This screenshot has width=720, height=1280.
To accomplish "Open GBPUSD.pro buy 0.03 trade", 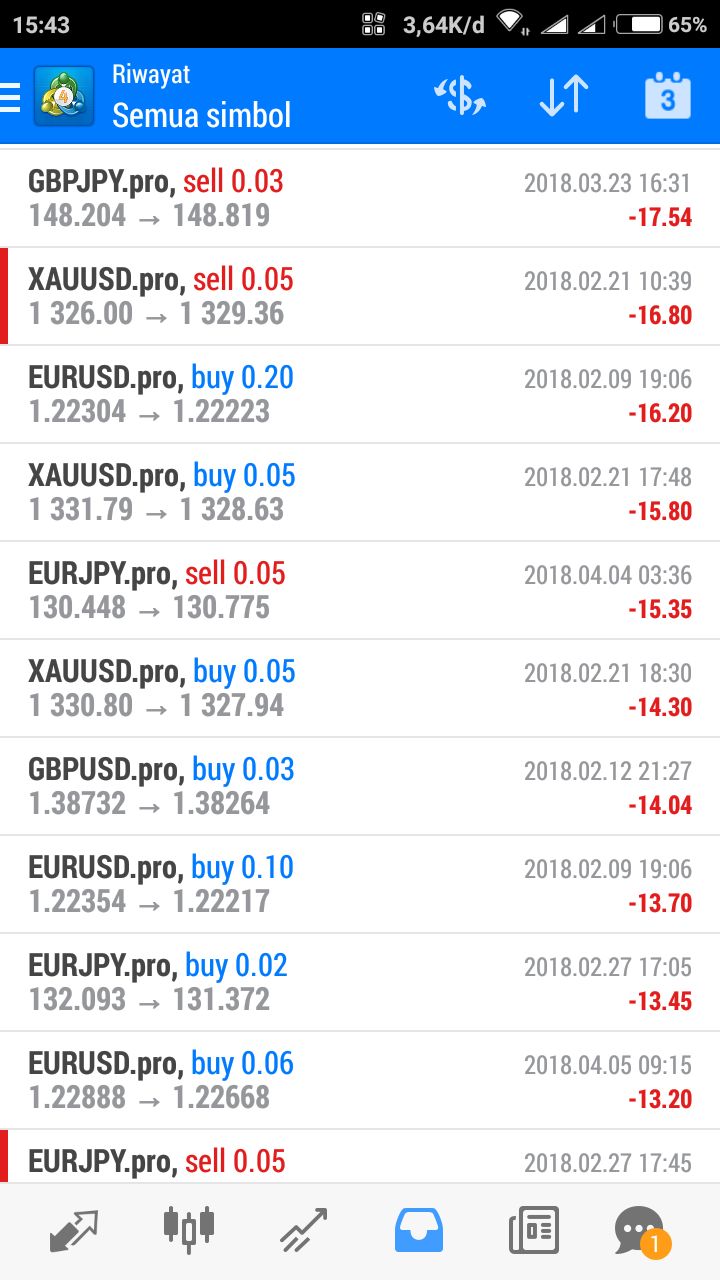I will click(x=360, y=786).
